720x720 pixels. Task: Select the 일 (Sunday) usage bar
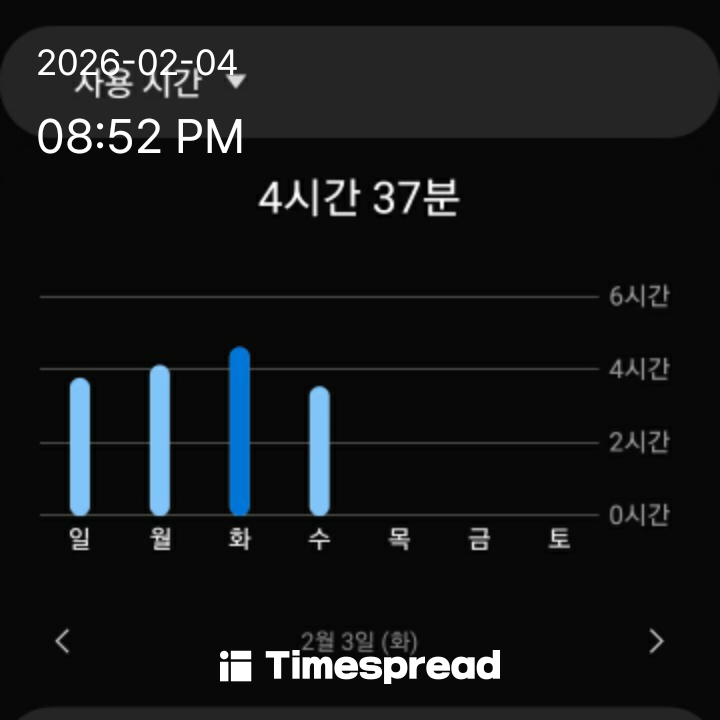pos(80,446)
